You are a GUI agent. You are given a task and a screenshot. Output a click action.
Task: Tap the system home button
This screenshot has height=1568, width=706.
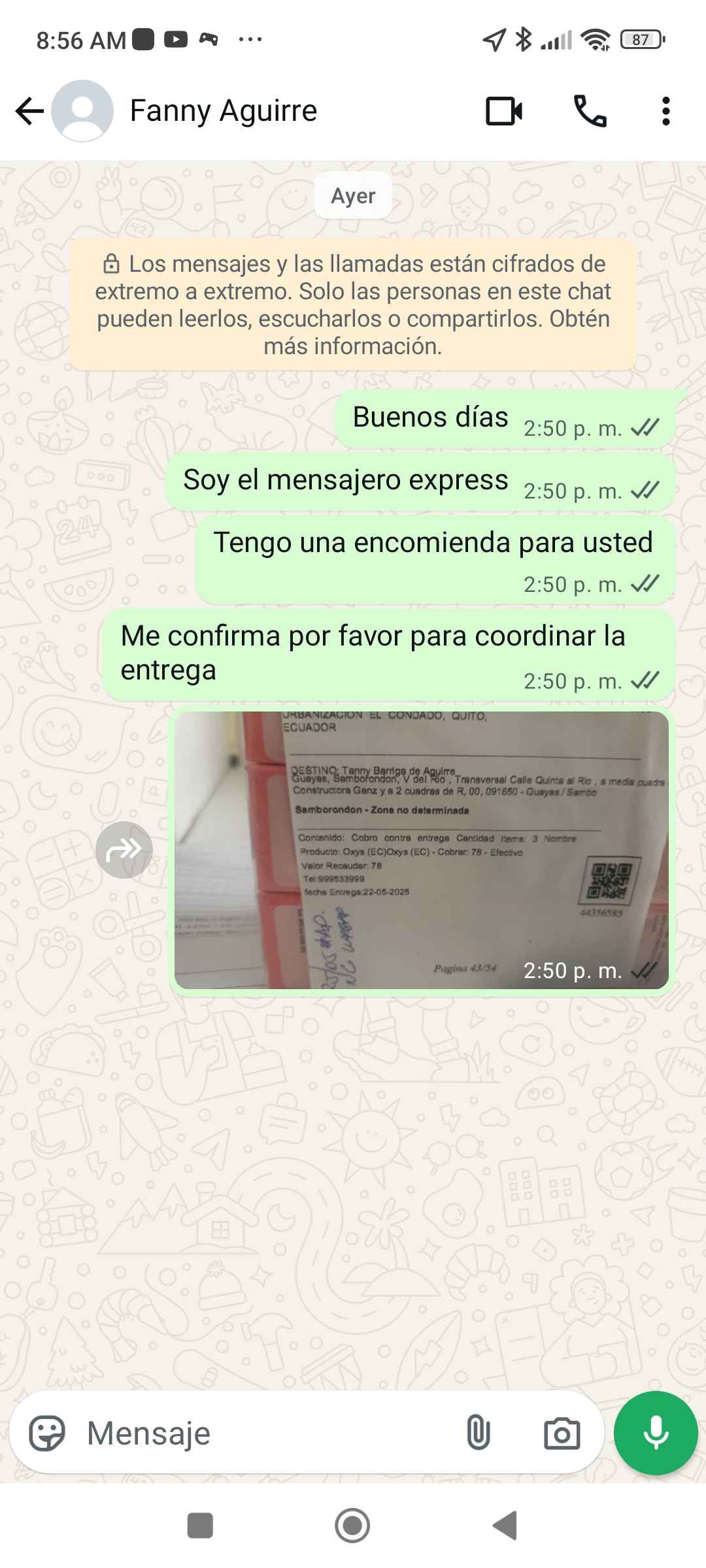tap(352, 1526)
